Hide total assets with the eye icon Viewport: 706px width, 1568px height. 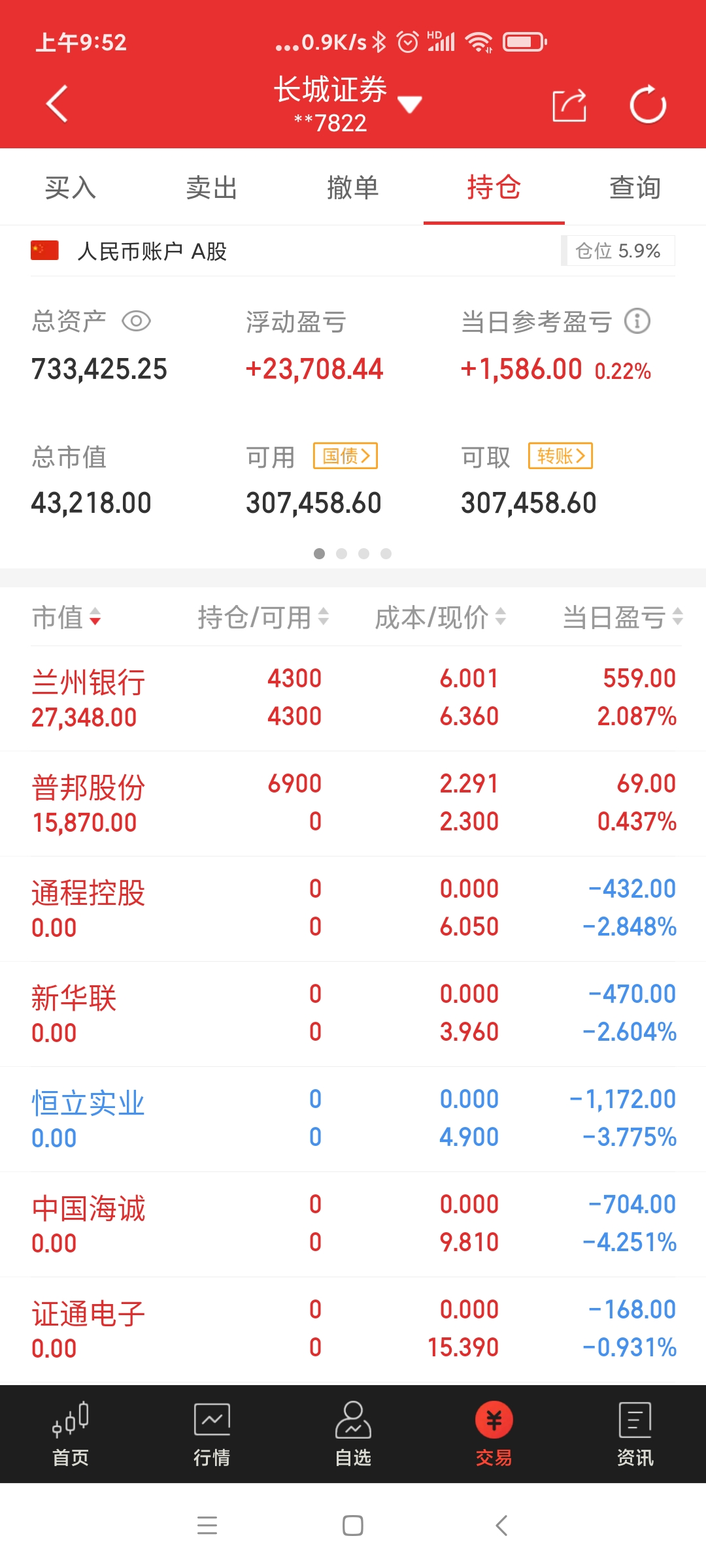point(137,321)
